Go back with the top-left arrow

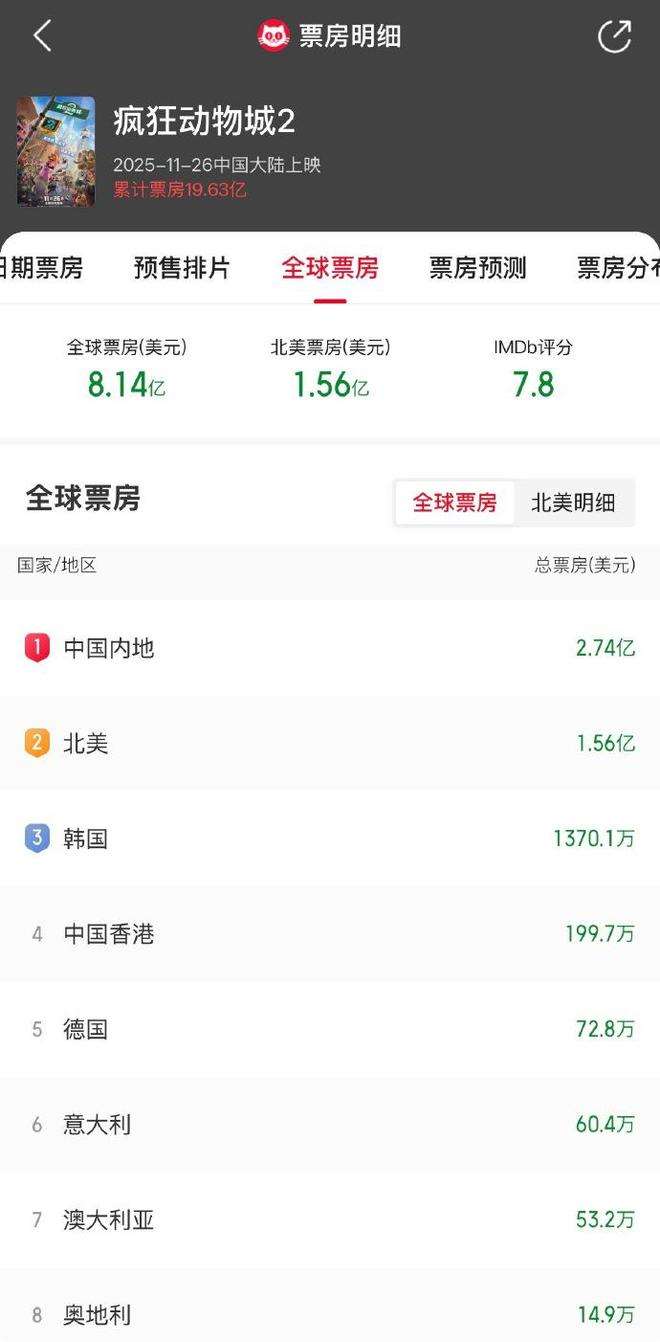[x=42, y=37]
